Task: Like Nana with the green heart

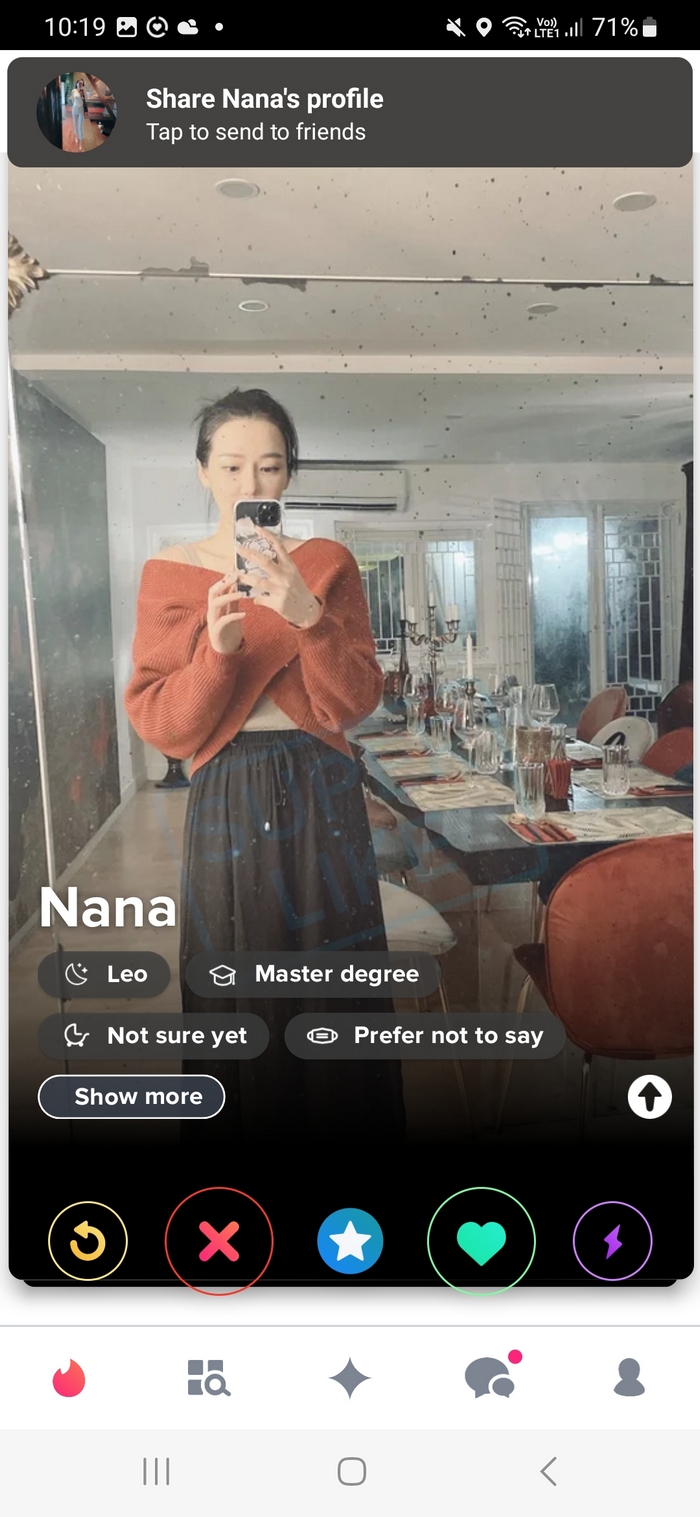Action: (x=481, y=1242)
